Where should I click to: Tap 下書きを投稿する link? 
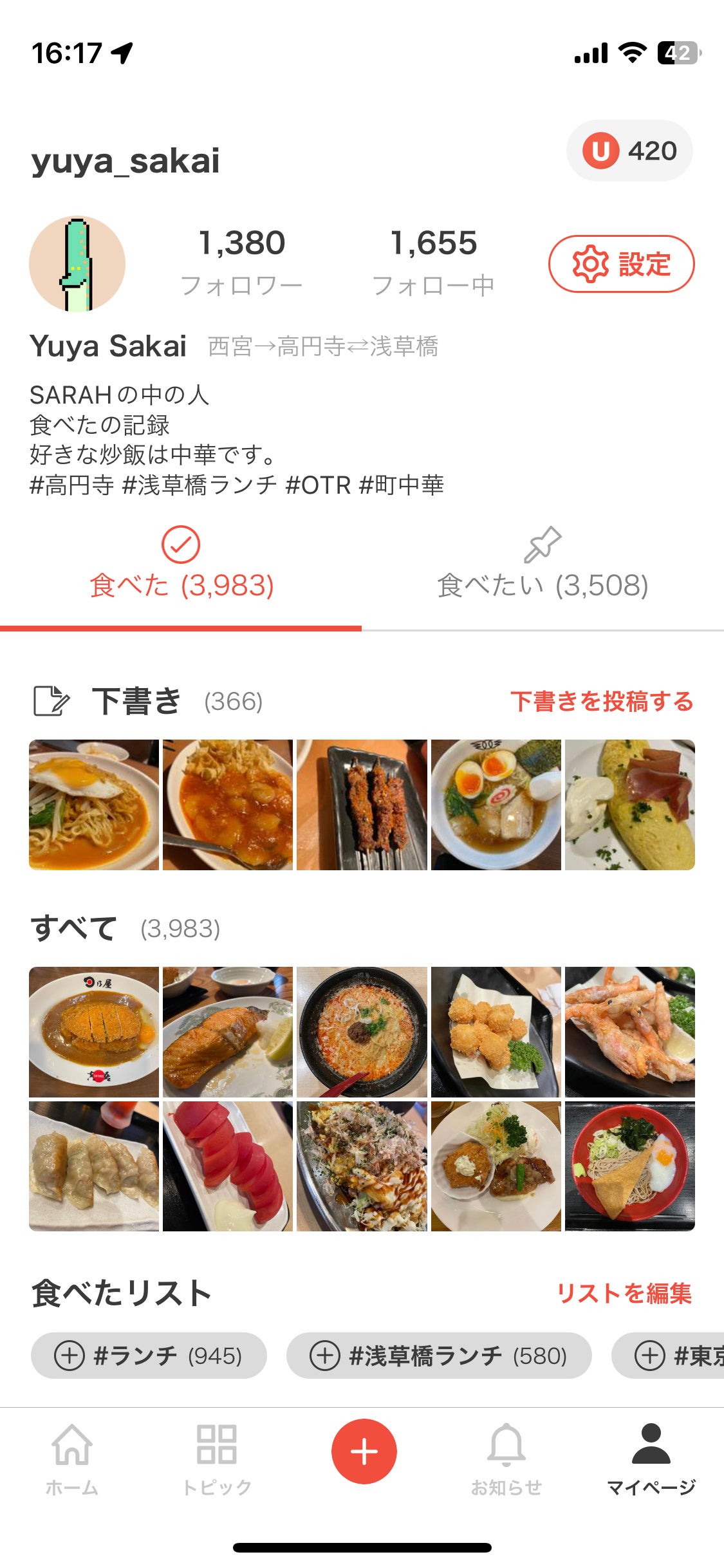[x=602, y=701]
